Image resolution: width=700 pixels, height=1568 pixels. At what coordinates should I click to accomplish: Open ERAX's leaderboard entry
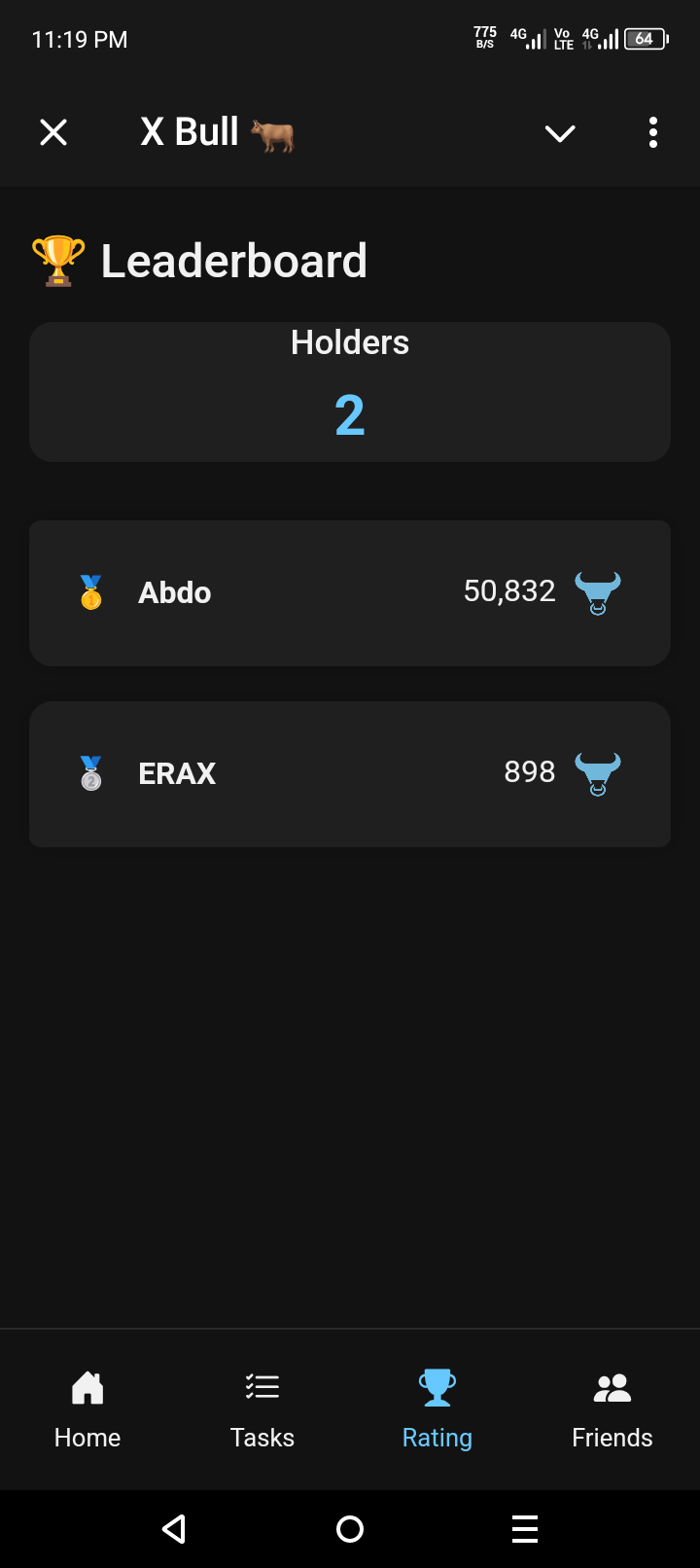pyautogui.click(x=350, y=773)
